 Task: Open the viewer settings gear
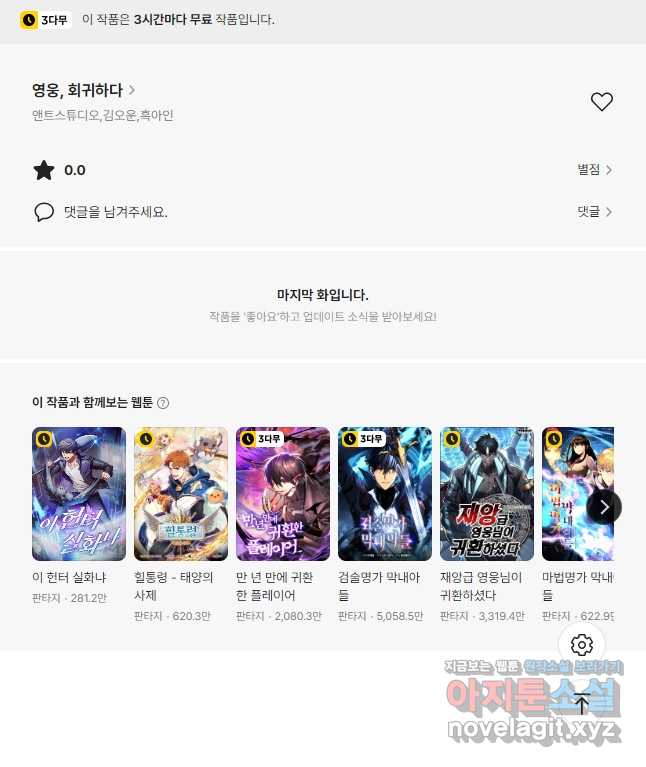582,645
